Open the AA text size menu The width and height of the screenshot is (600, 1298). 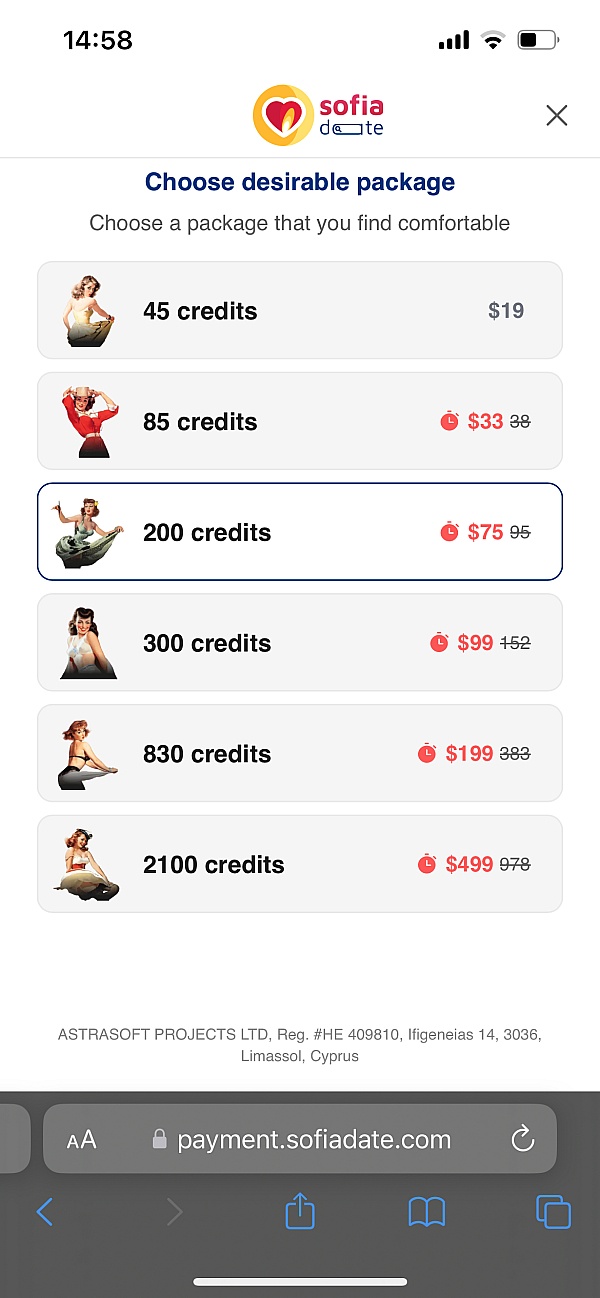point(82,1140)
